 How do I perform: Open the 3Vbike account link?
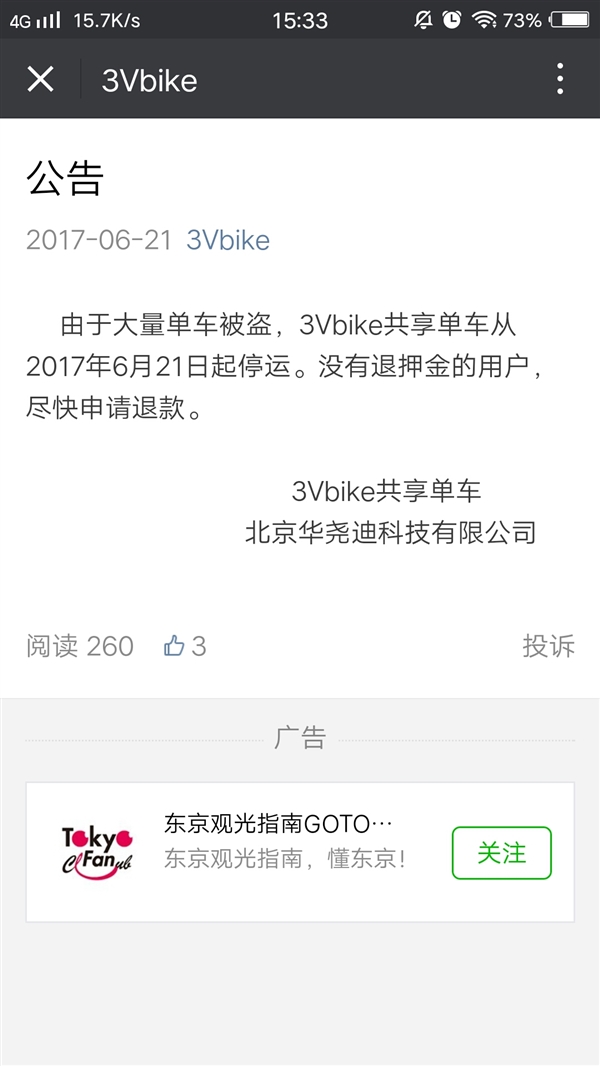click(x=228, y=241)
